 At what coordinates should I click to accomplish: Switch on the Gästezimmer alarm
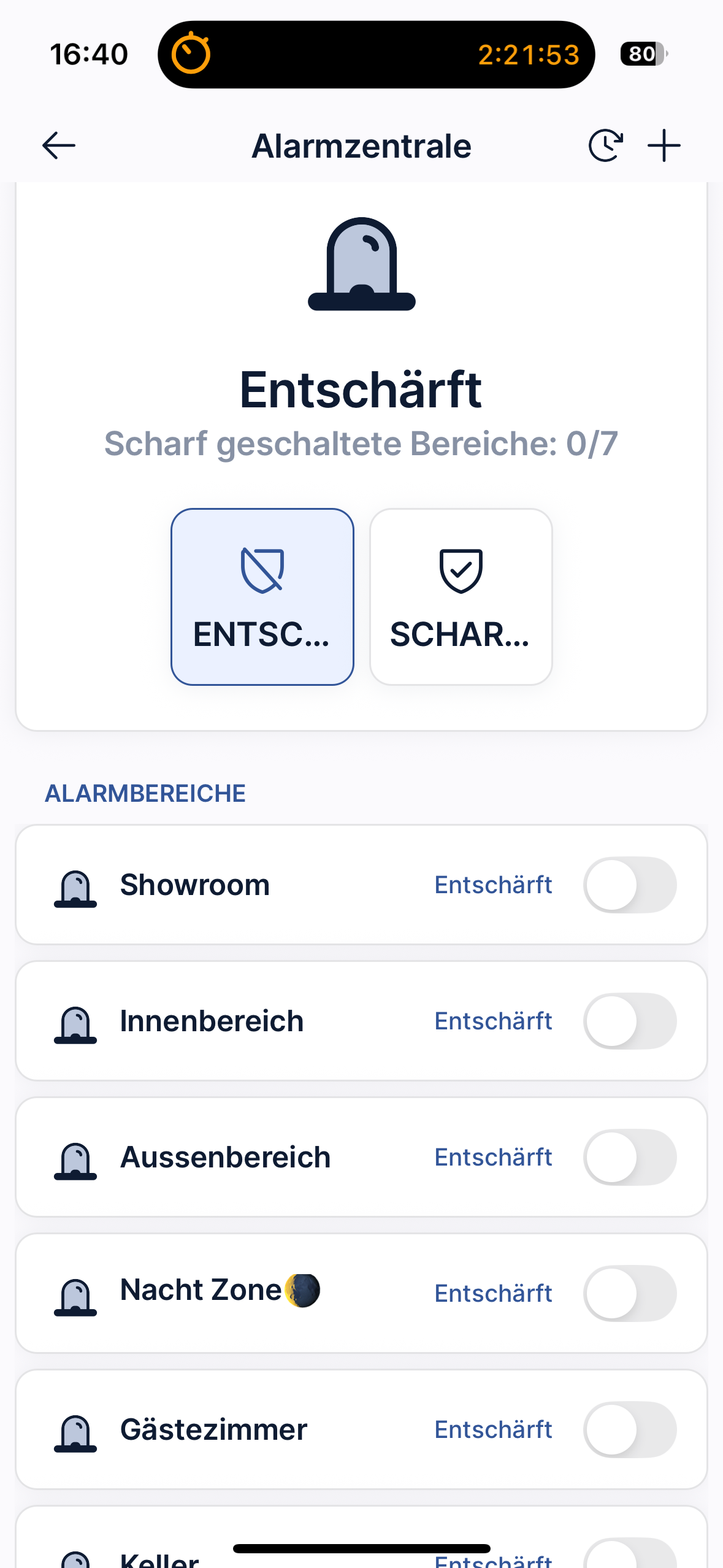pyautogui.click(x=630, y=1429)
